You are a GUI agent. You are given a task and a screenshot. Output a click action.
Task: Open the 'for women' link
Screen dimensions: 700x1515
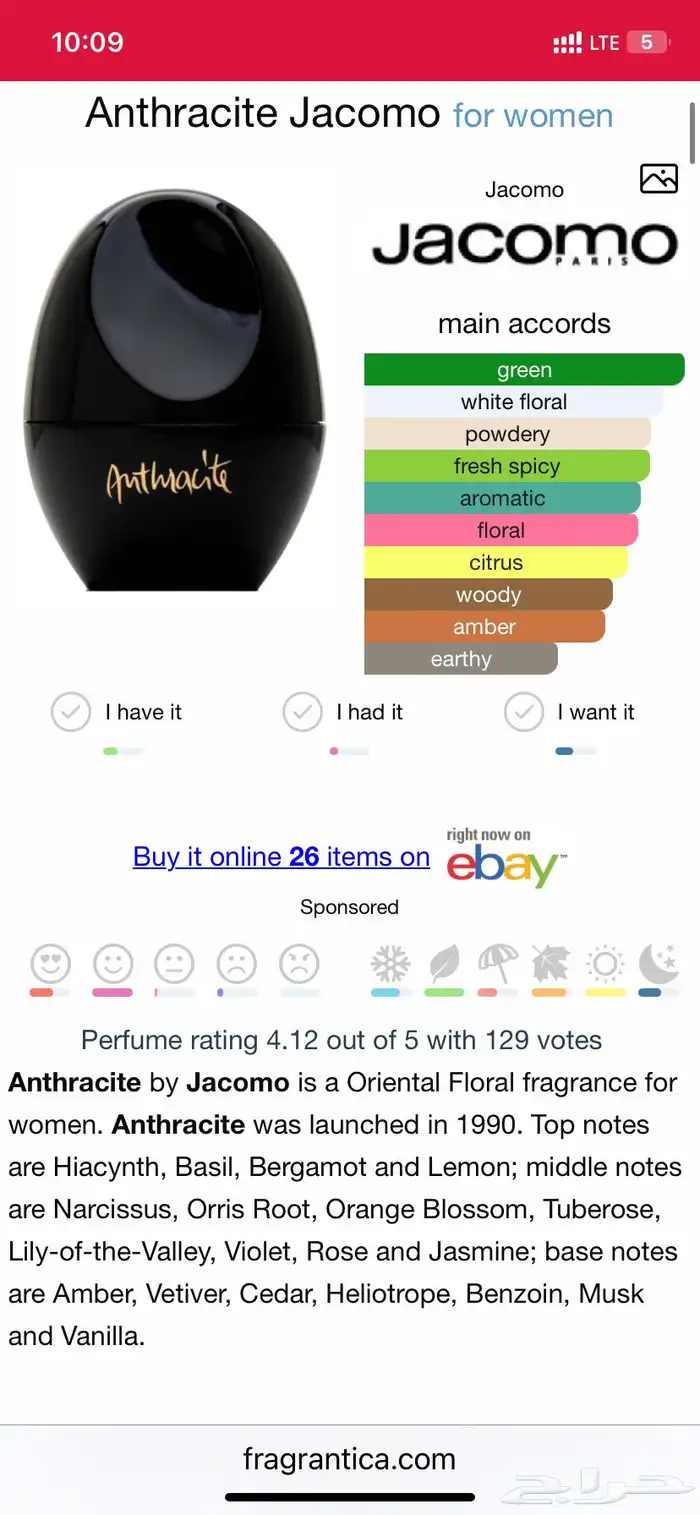532,115
